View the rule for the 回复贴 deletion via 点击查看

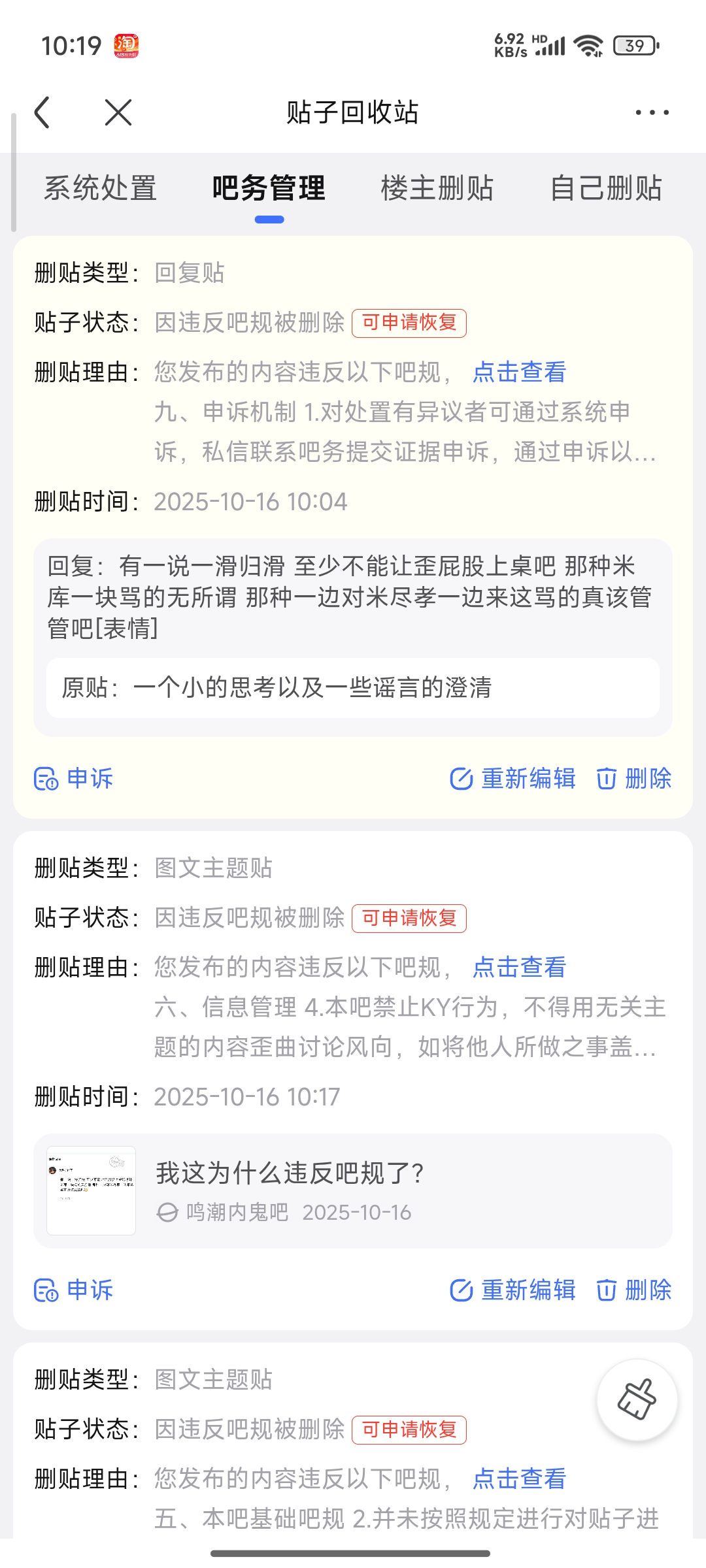(519, 372)
